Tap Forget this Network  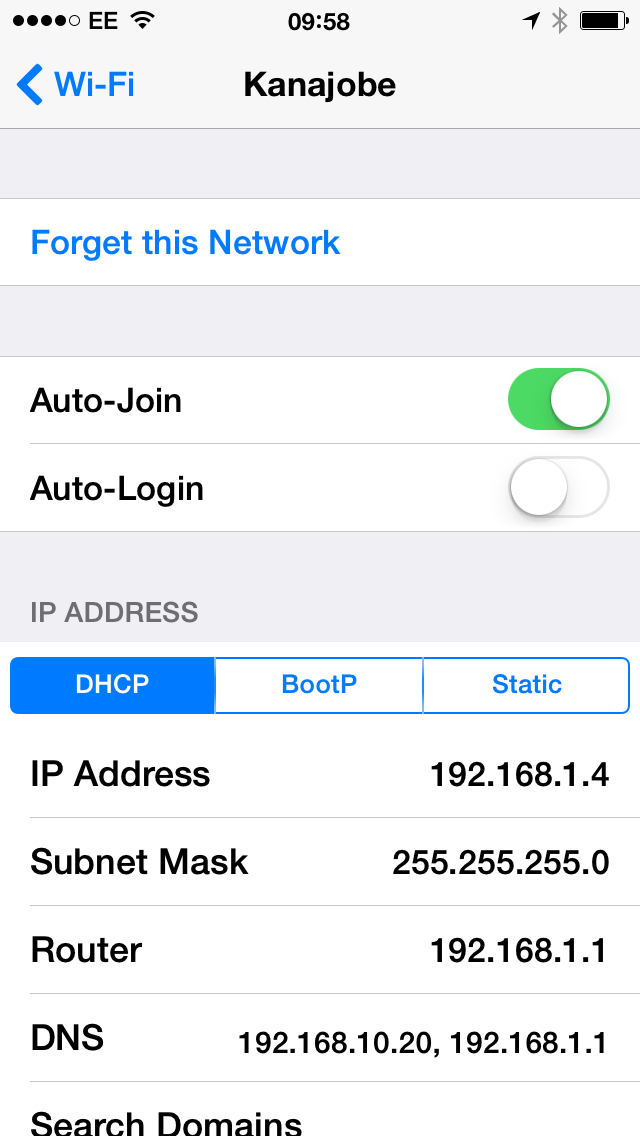pos(186,243)
